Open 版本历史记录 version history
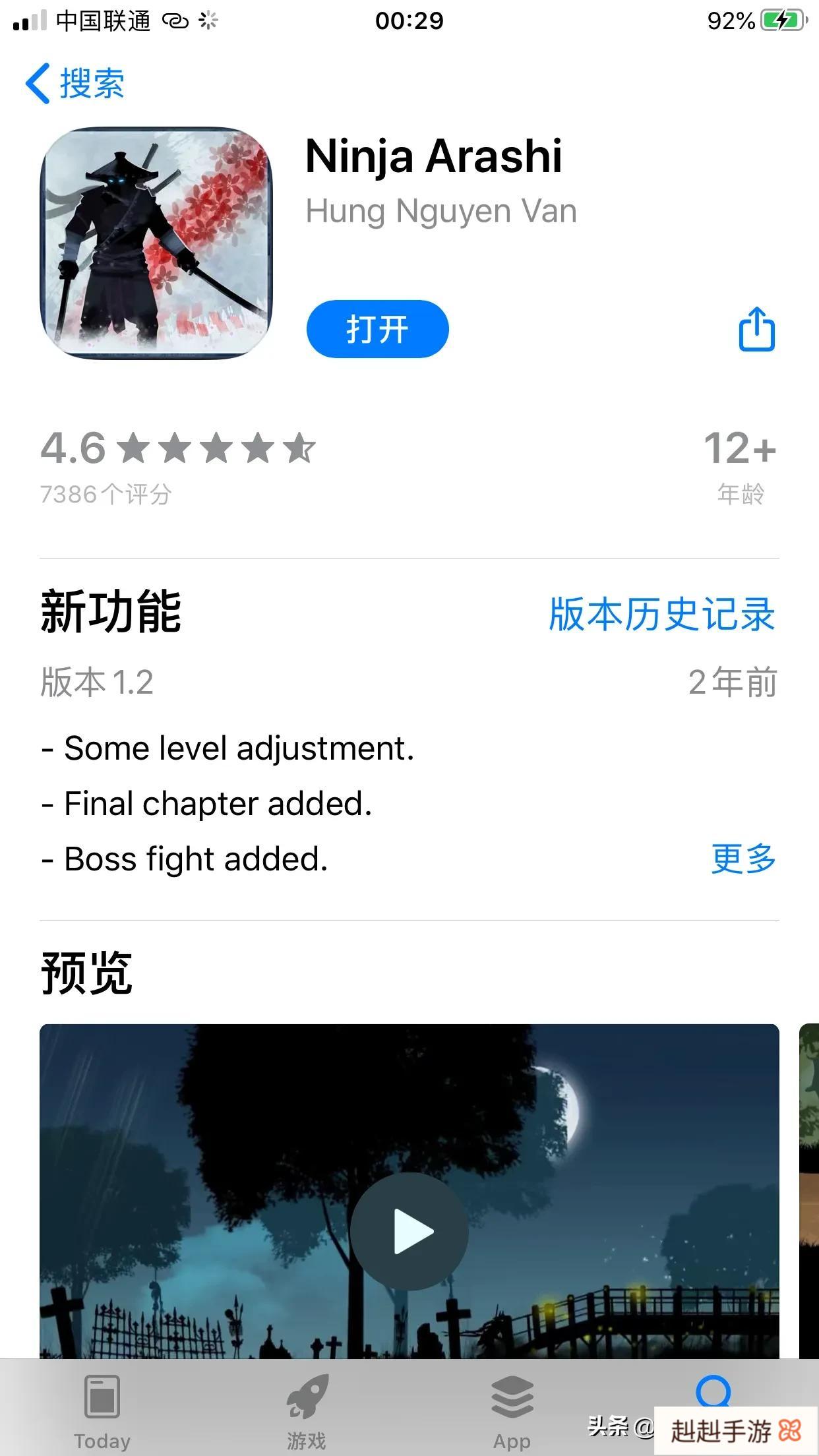Screen dimensions: 819x1456 coord(661,615)
